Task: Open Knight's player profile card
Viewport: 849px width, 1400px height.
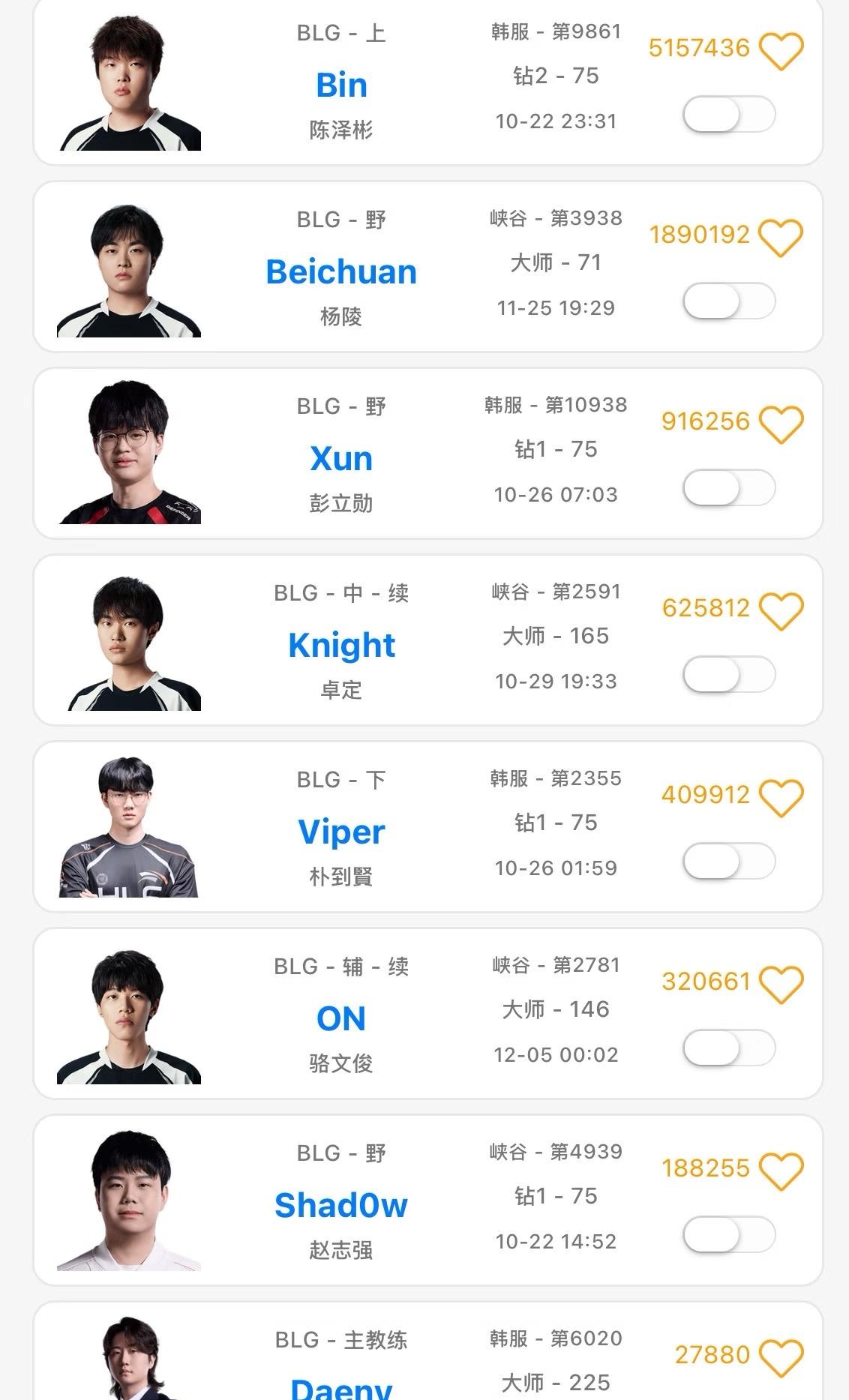Action: pyautogui.click(x=341, y=645)
